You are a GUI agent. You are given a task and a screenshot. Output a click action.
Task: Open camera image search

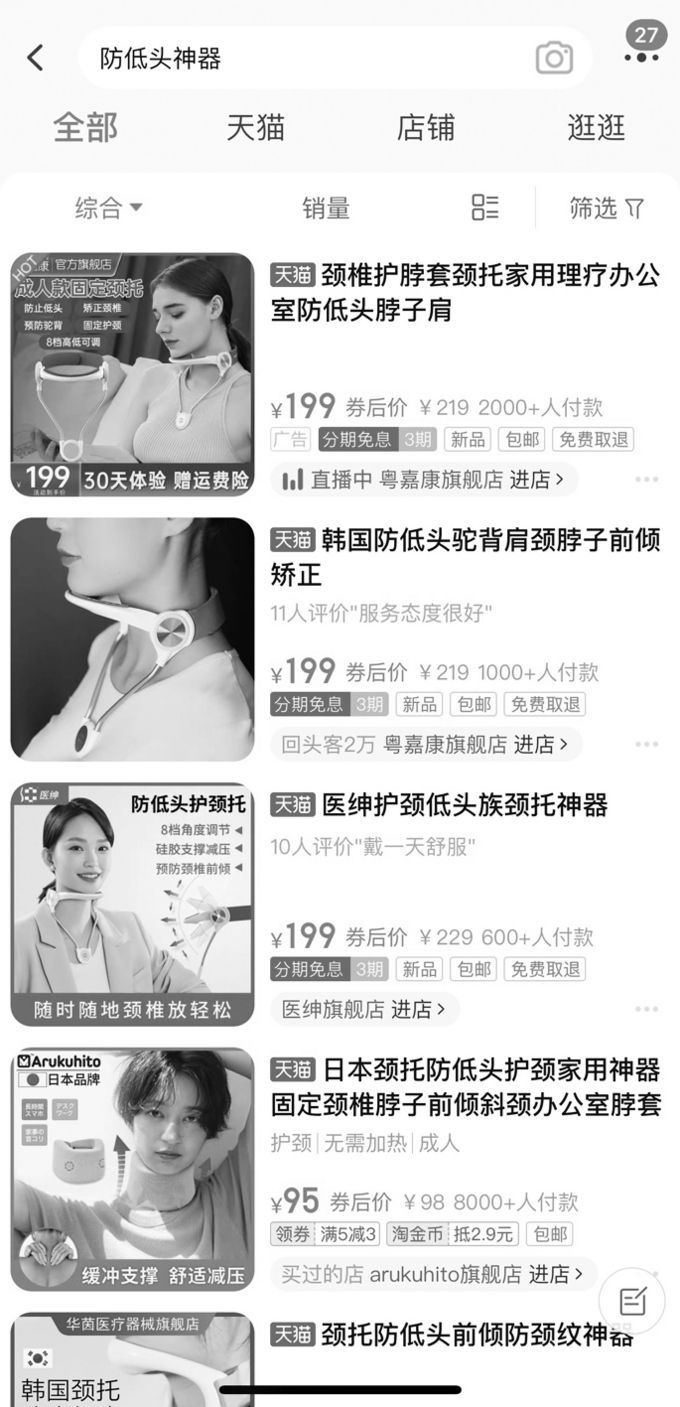click(554, 58)
